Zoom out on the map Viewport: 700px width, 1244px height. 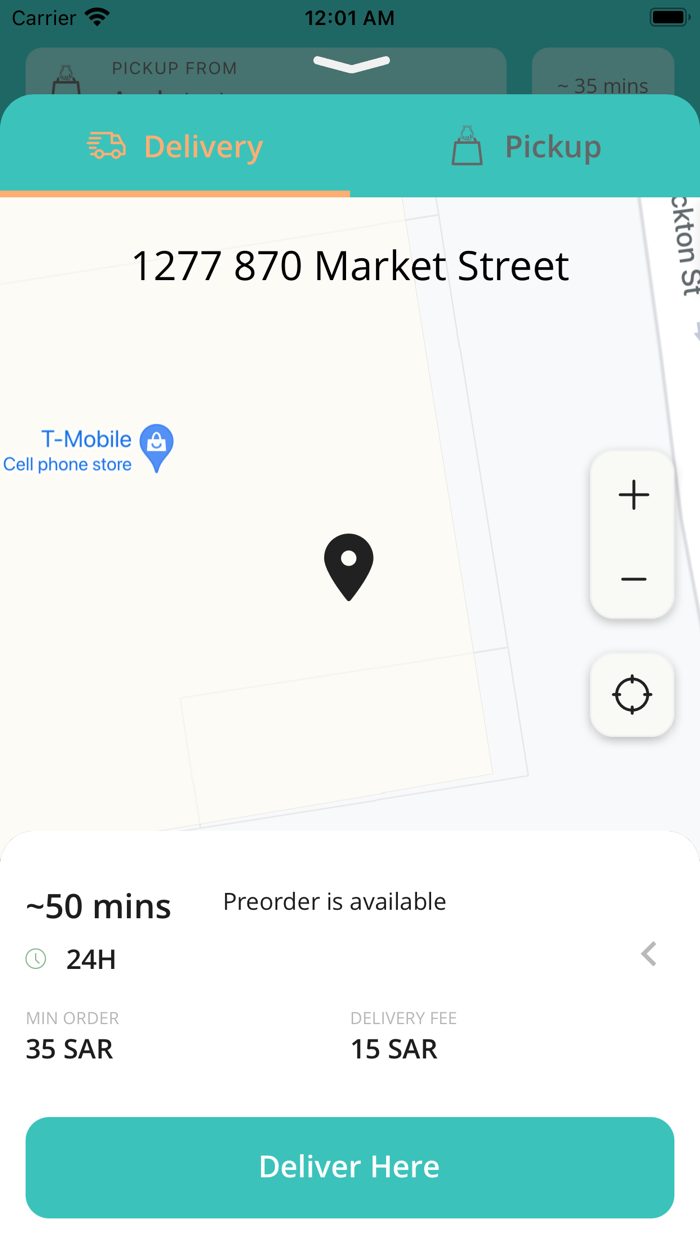click(x=633, y=579)
